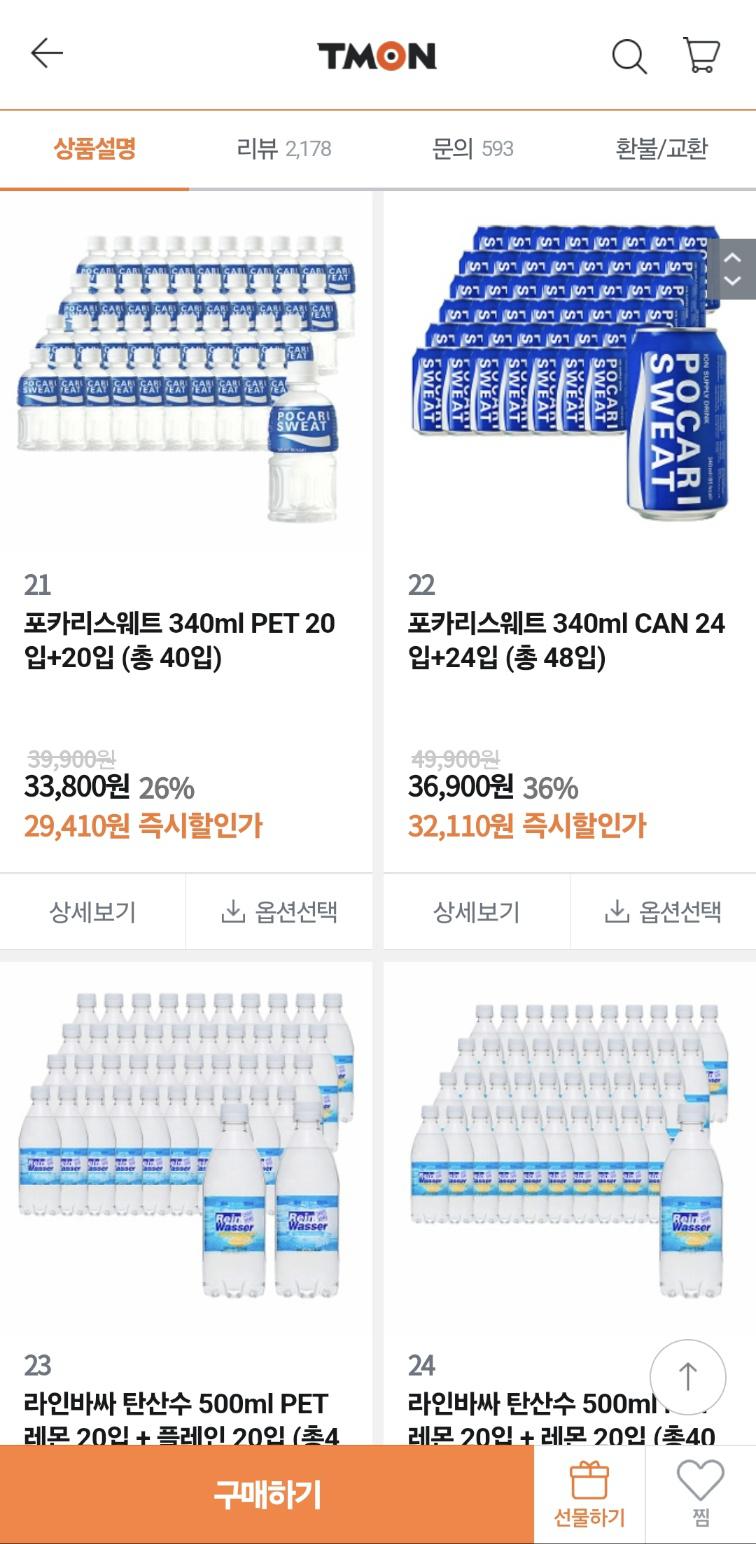Add to wishlist with 찜 heart
Screen dimensions: 756x1544
[700, 1495]
